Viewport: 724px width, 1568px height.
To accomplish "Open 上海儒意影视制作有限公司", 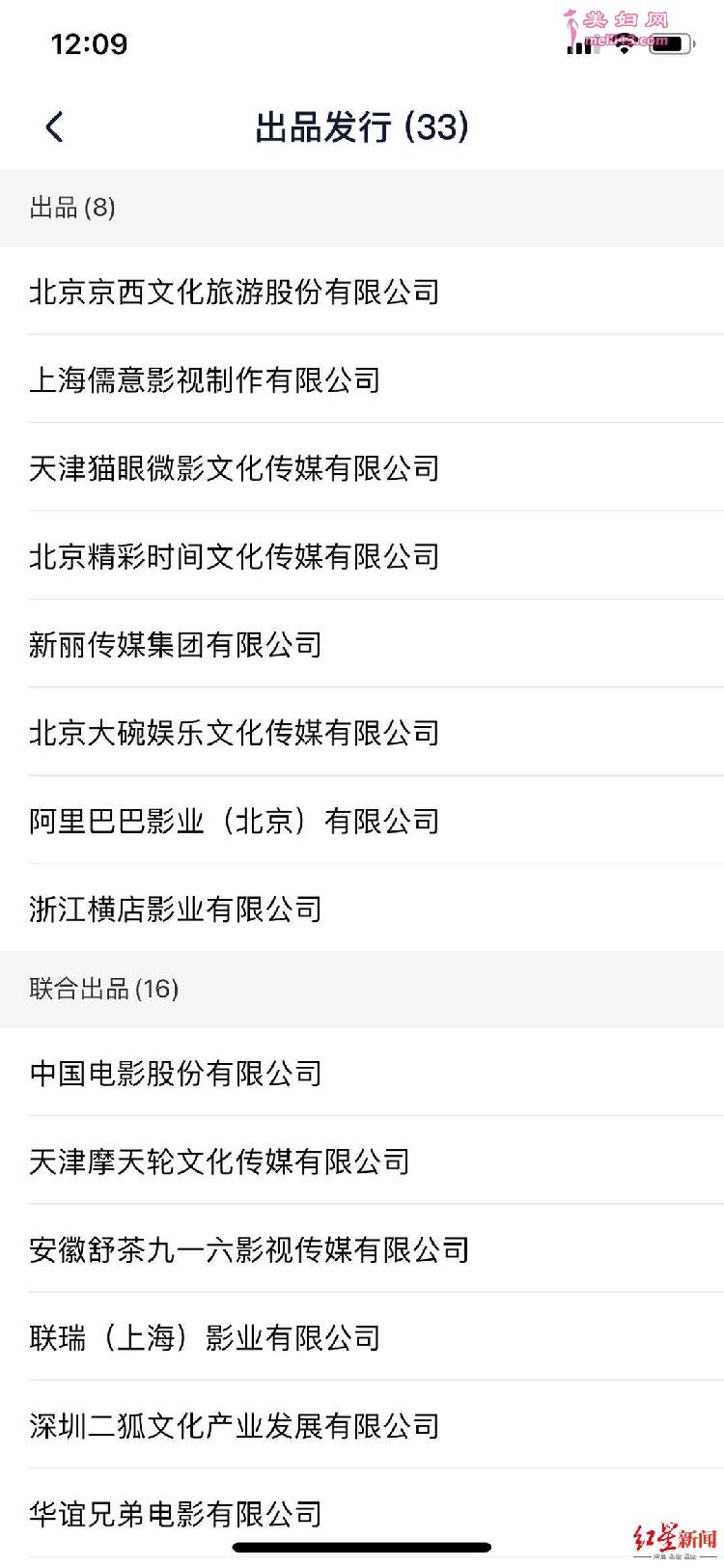I will (x=362, y=379).
